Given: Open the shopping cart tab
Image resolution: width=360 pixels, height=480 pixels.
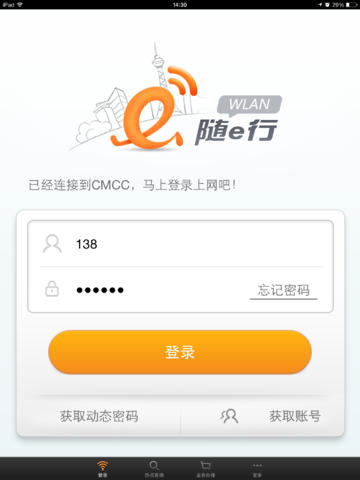Looking at the screenshot, I should pyautogui.click(x=206, y=469).
